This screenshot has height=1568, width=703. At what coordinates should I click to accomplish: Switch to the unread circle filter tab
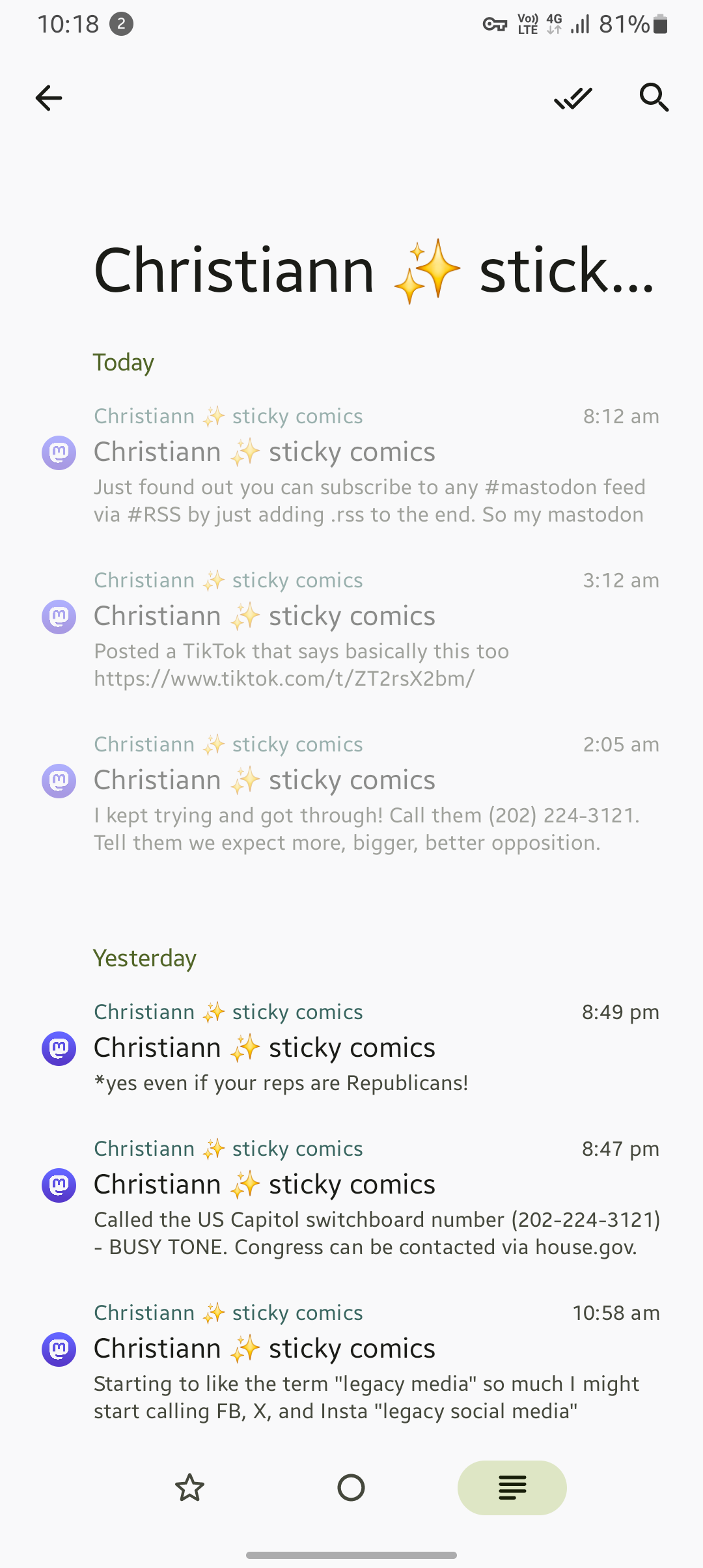(351, 1488)
